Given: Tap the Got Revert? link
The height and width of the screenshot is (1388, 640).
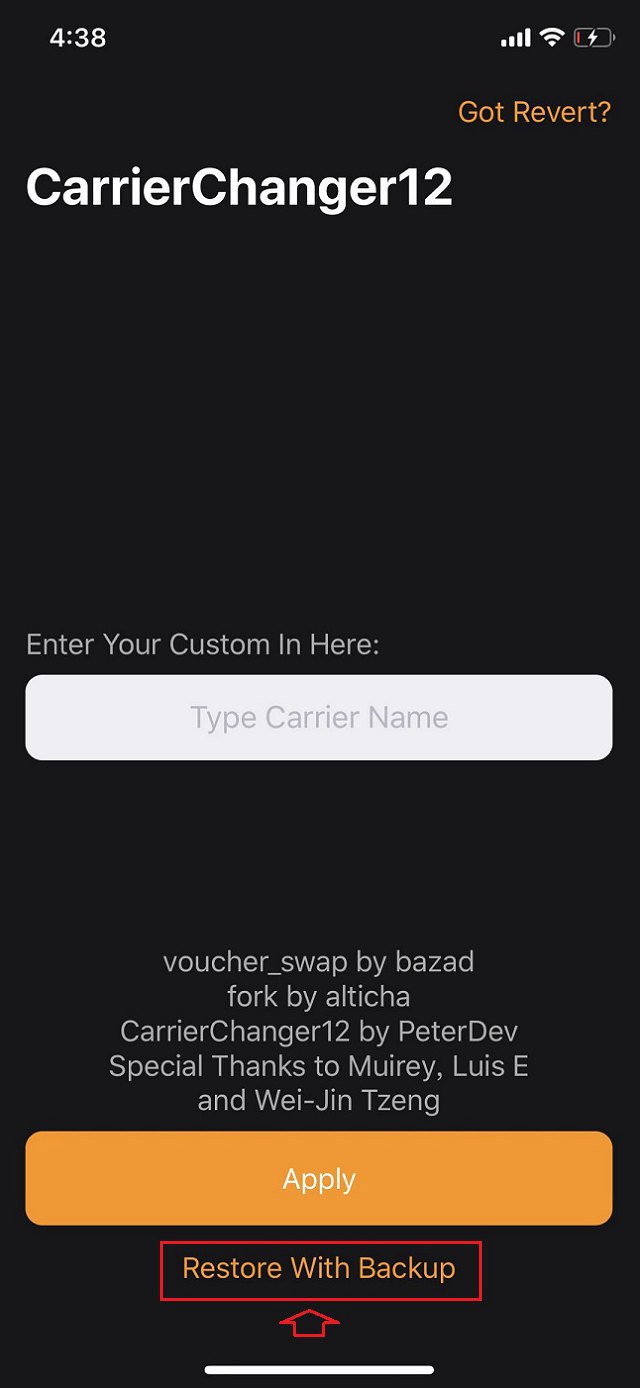Looking at the screenshot, I should pyautogui.click(x=534, y=112).
